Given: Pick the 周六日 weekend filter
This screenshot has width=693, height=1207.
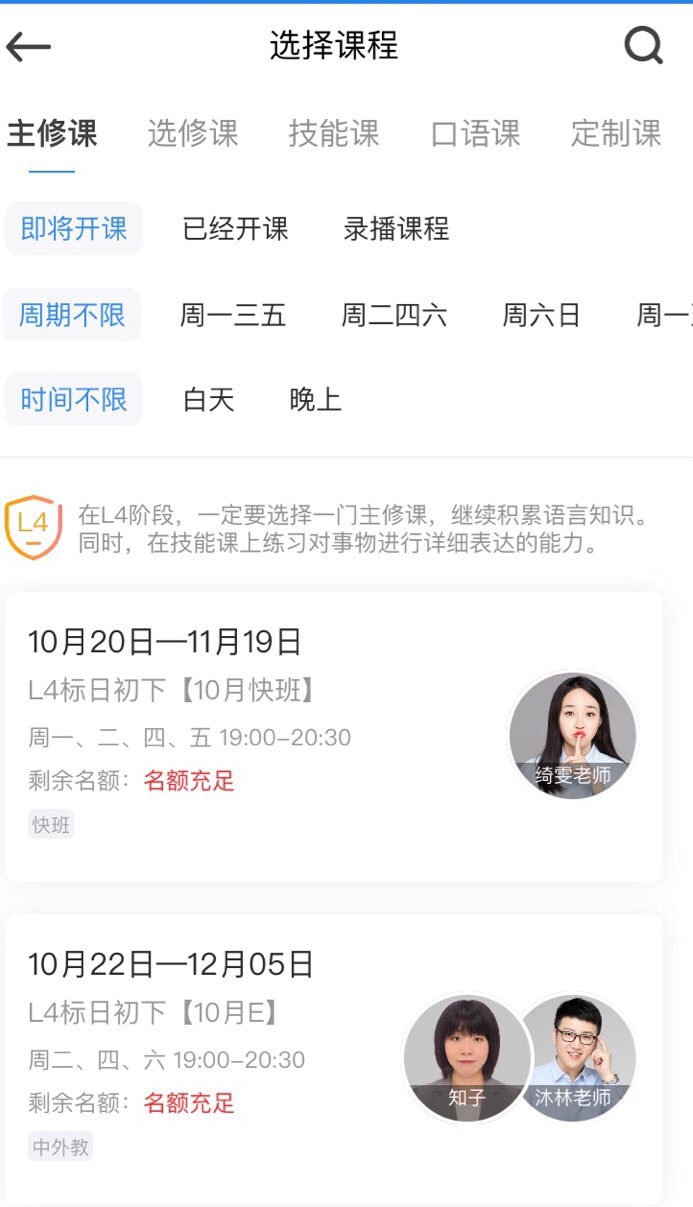Looking at the screenshot, I should (x=541, y=316).
